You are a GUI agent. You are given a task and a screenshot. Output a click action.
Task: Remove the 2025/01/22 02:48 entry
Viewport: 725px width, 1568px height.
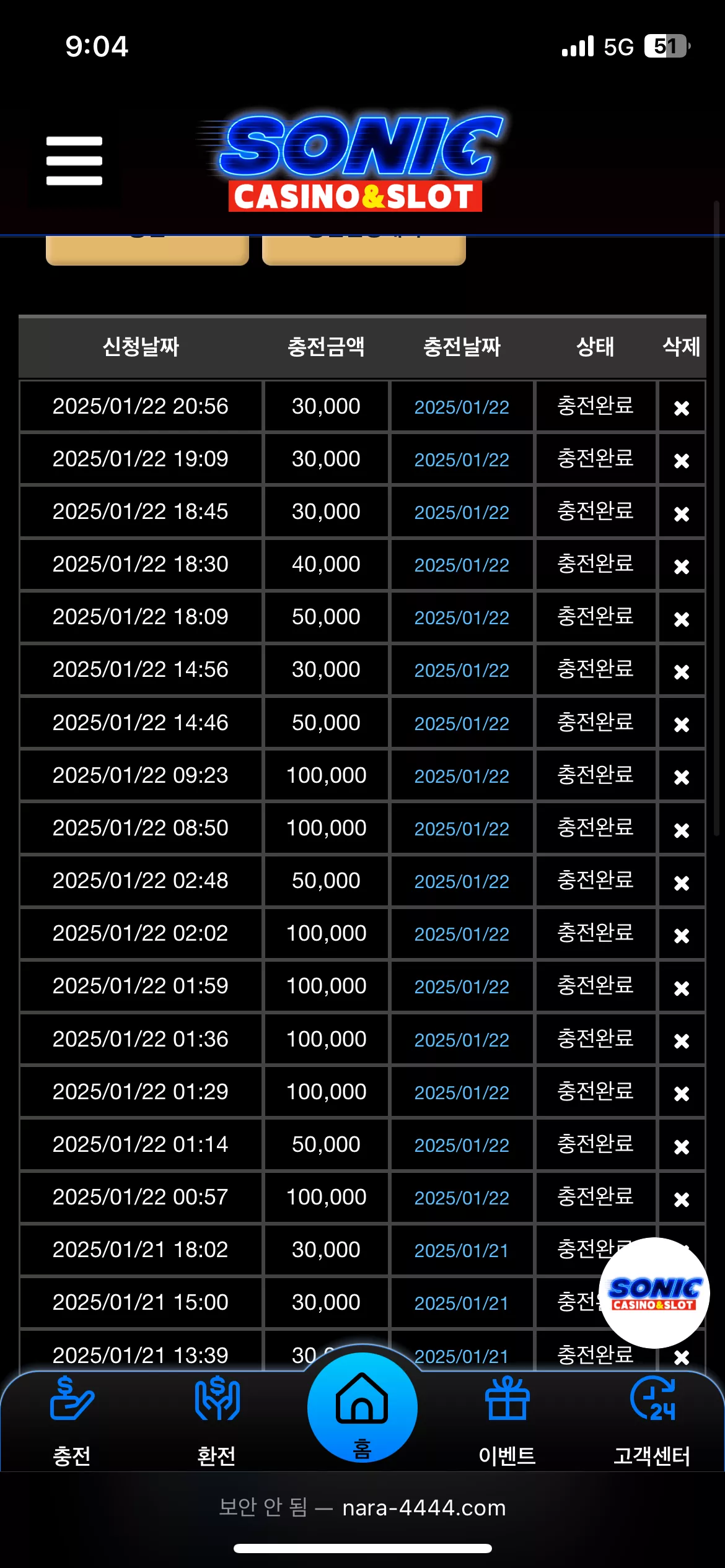(x=682, y=882)
